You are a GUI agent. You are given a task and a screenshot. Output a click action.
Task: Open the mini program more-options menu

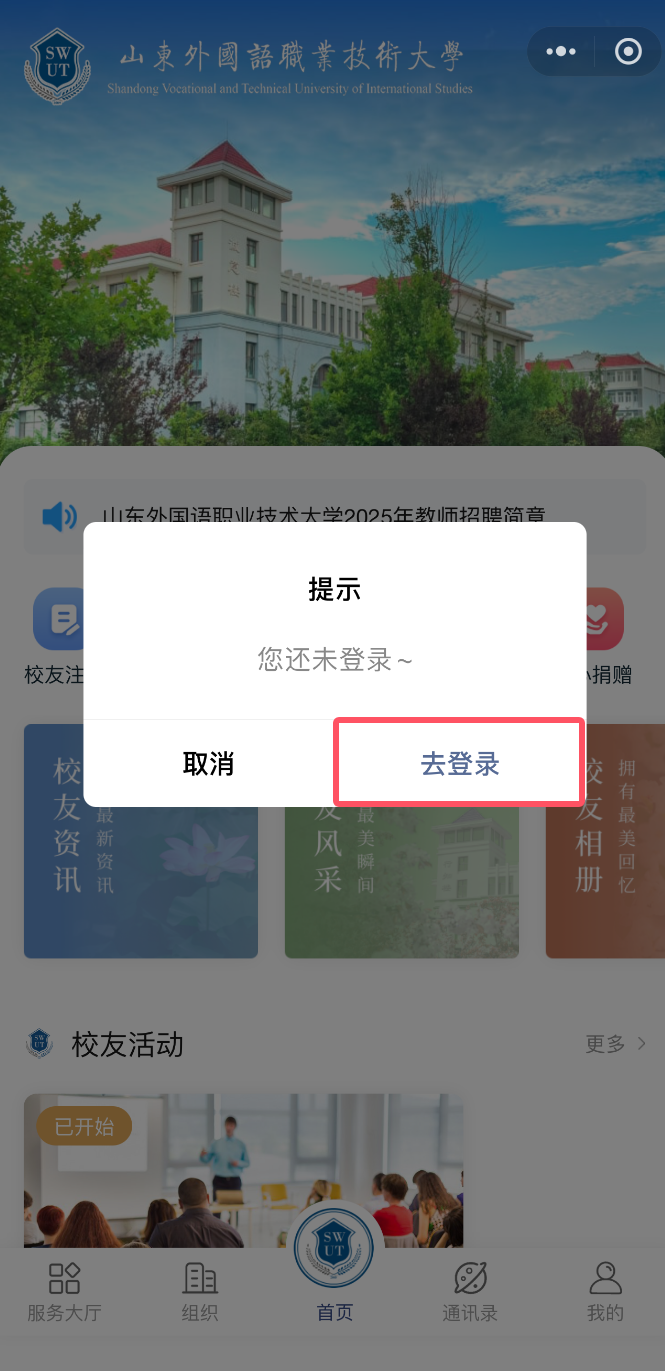click(561, 51)
